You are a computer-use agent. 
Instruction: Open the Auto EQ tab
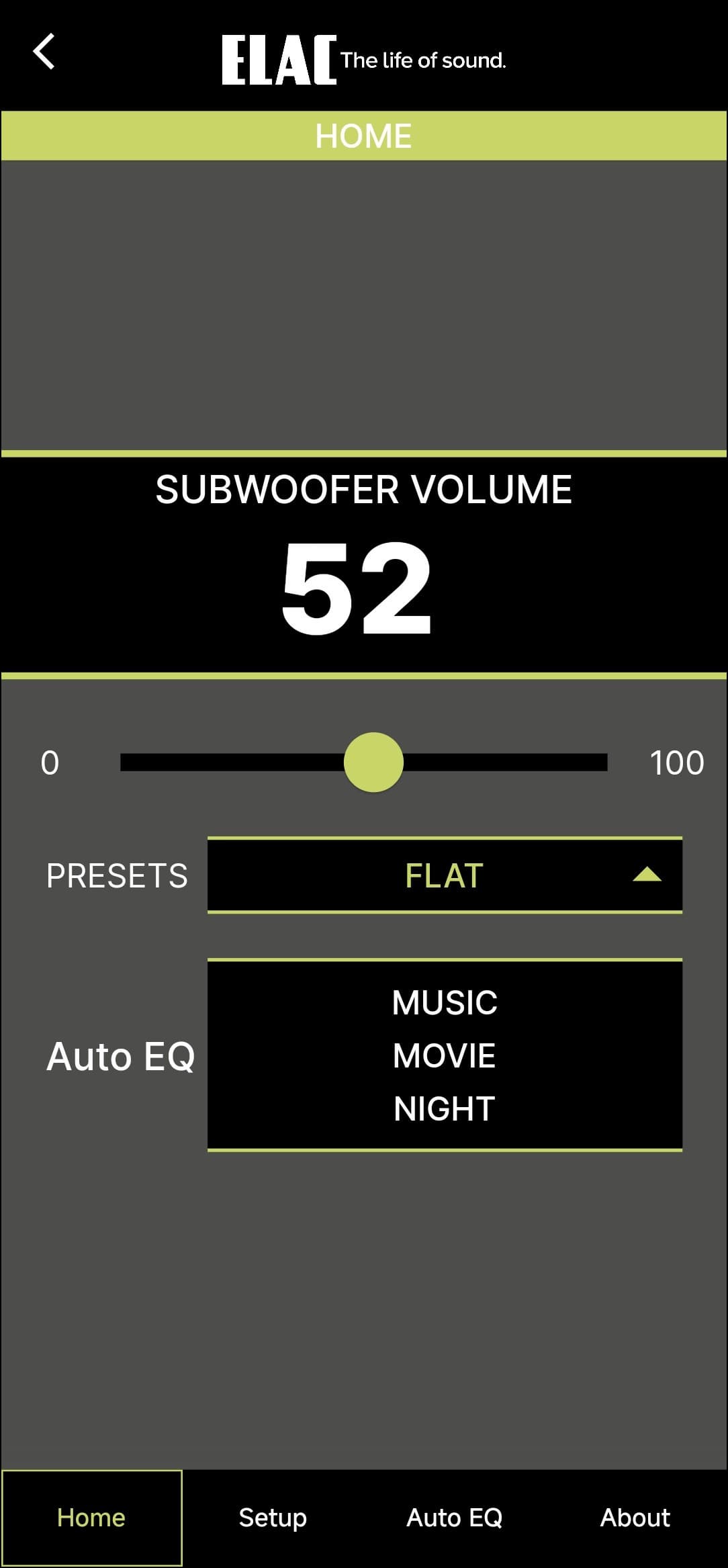point(454,1518)
